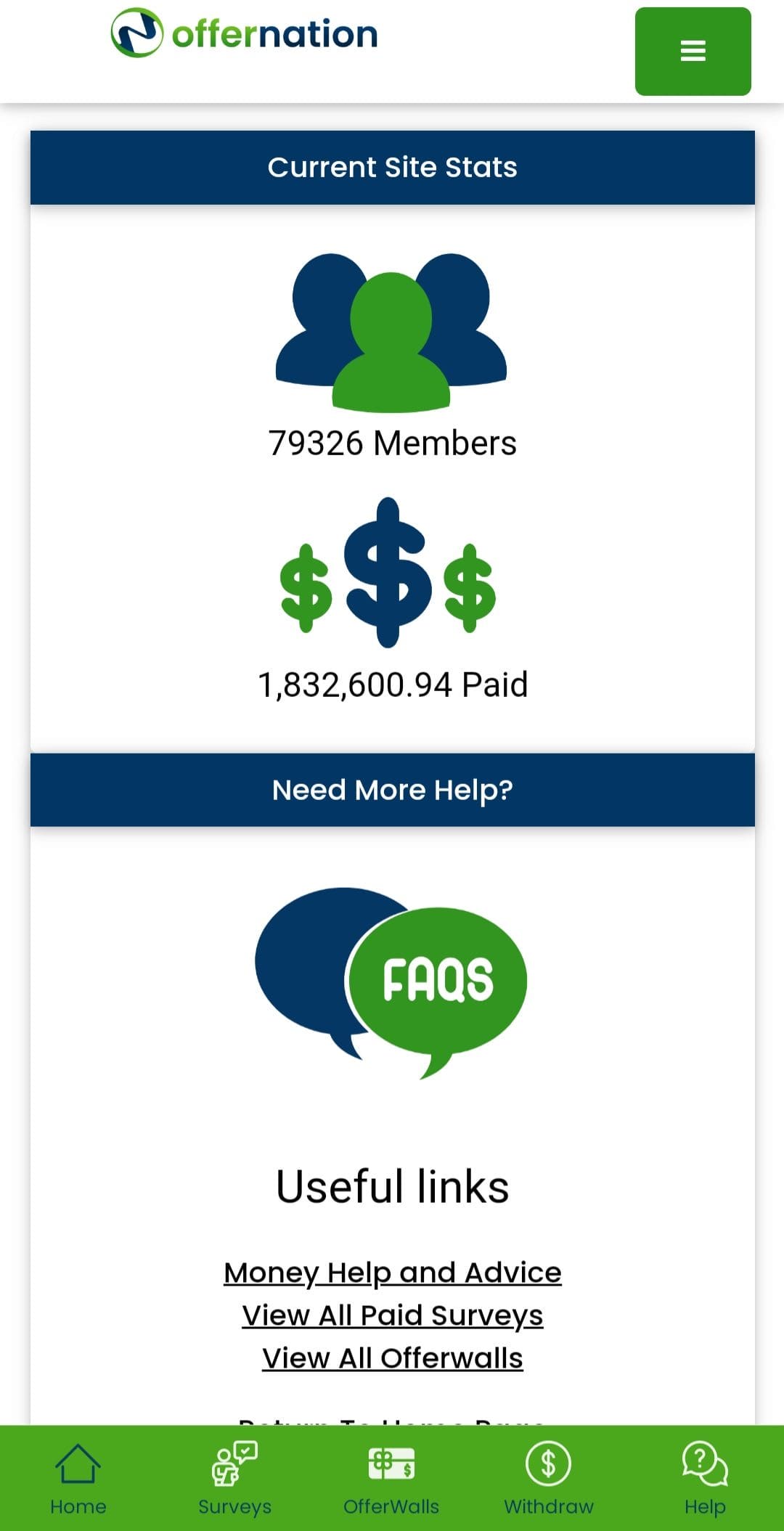Follow the View All Paid Surveys link
Viewport: 784px width, 1531px height.
[392, 1315]
